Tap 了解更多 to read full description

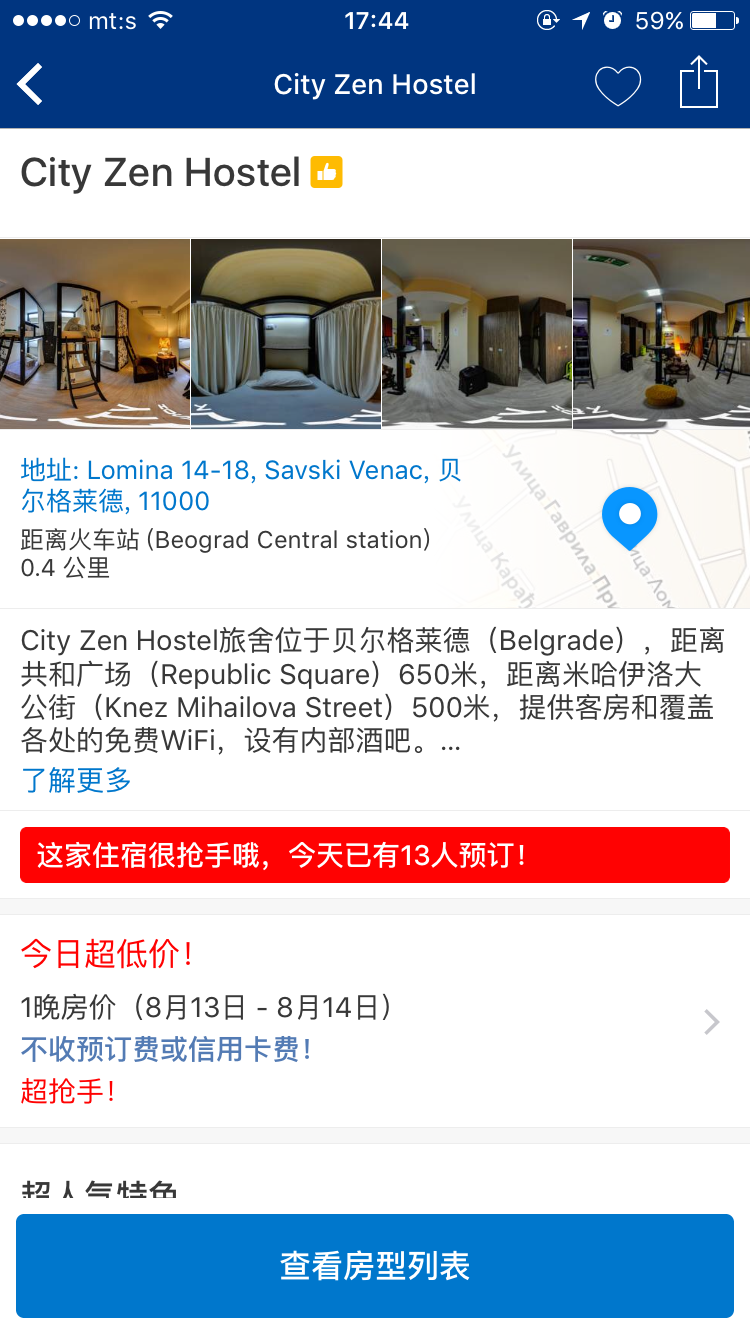click(x=76, y=780)
